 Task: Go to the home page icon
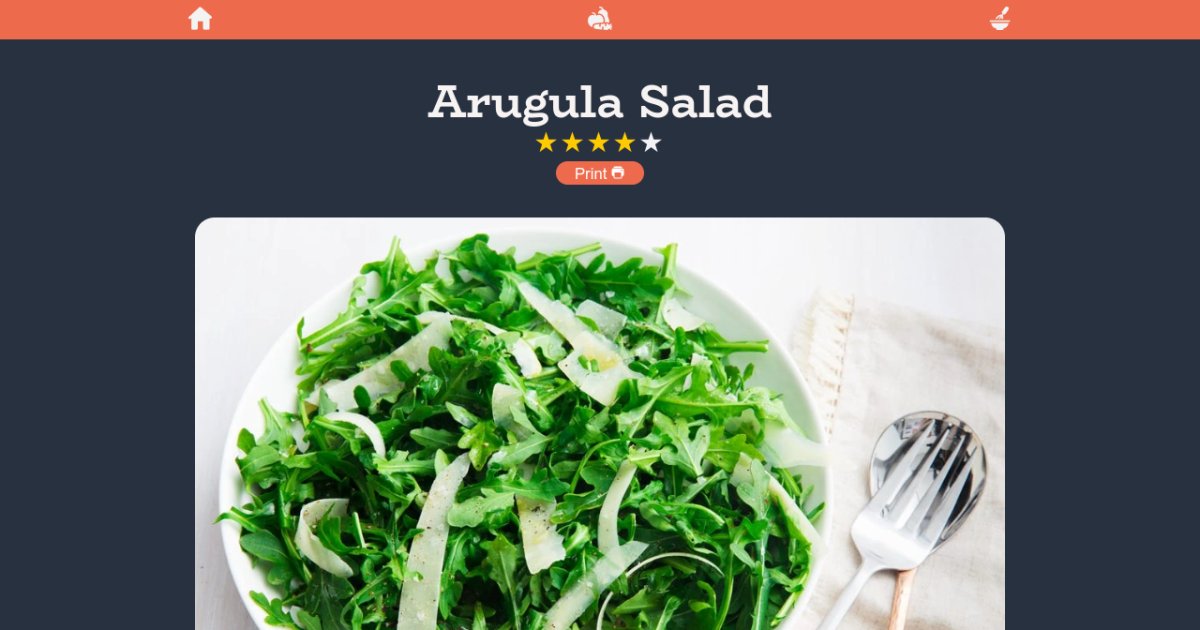[x=200, y=19]
